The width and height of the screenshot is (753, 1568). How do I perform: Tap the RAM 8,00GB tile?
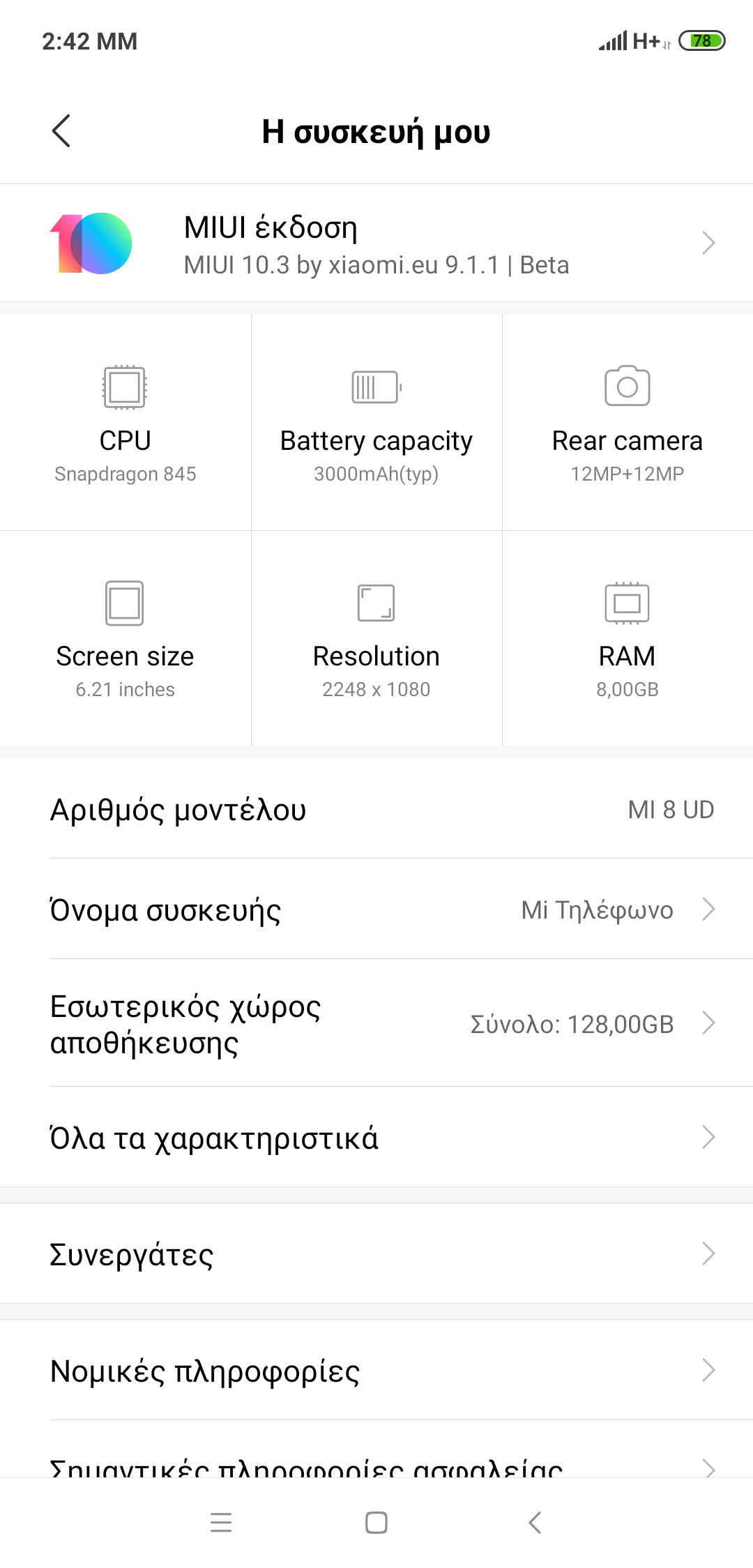pyautogui.click(x=627, y=638)
